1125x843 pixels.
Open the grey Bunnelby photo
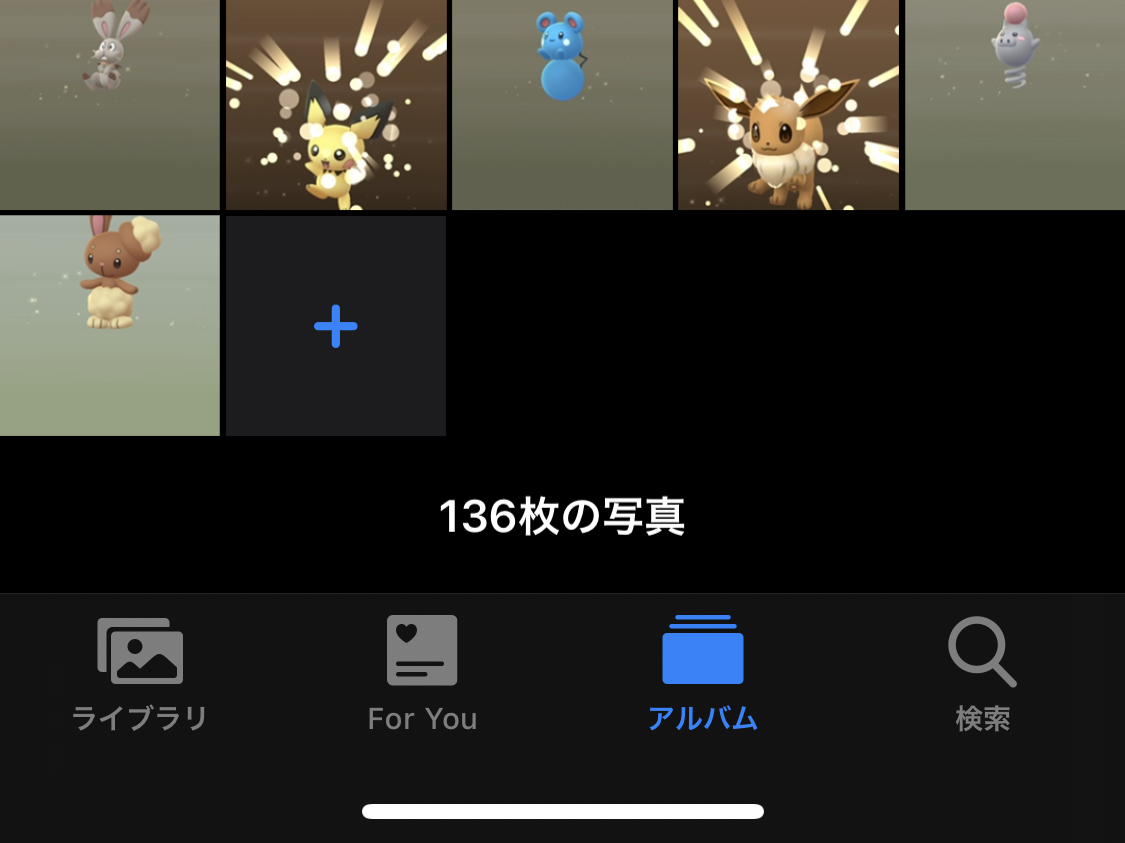tap(109, 105)
